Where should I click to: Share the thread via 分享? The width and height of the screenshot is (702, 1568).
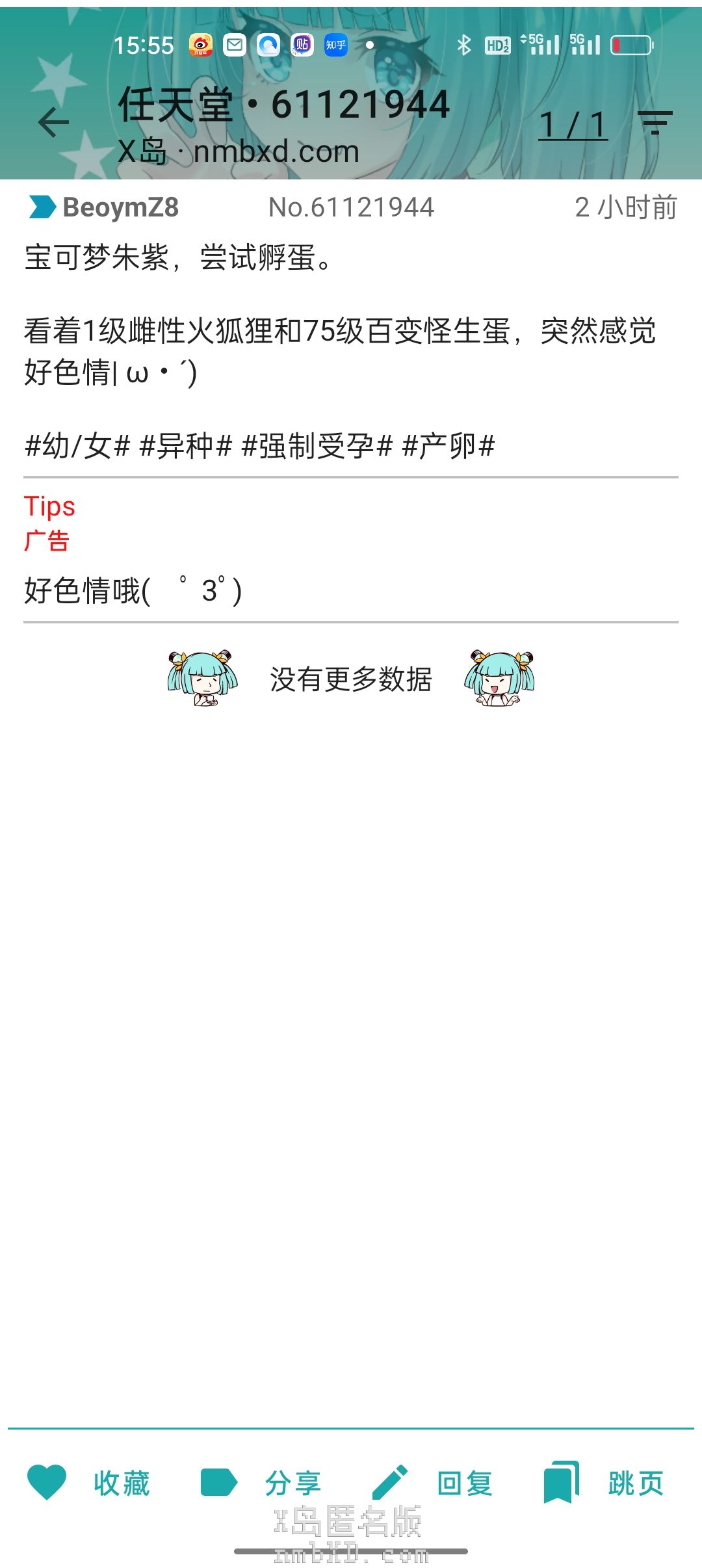(261, 1483)
